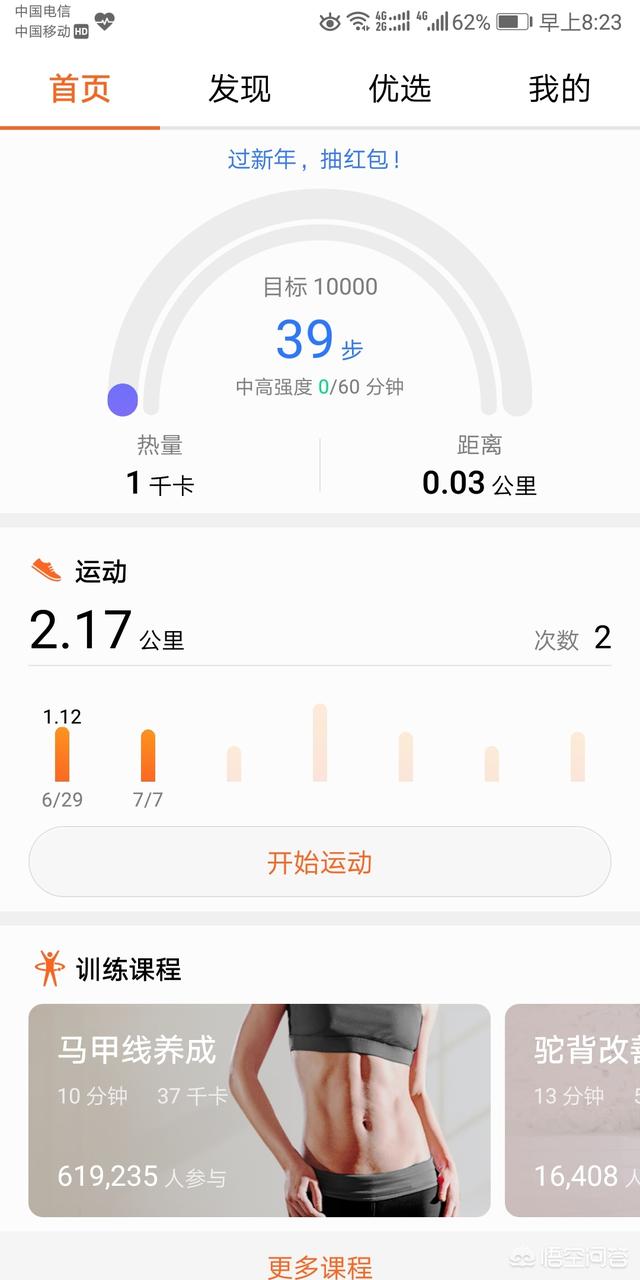Switch to the 首页 tab
Screen dimensions: 640x1280
coord(80,90)
